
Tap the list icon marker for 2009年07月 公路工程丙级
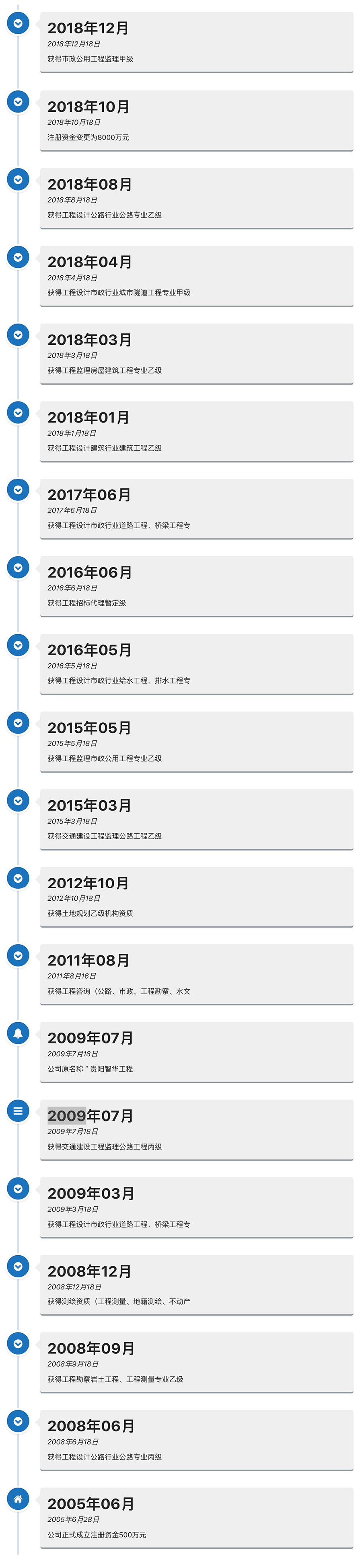pyautogui.click(x=18, y=1111)
